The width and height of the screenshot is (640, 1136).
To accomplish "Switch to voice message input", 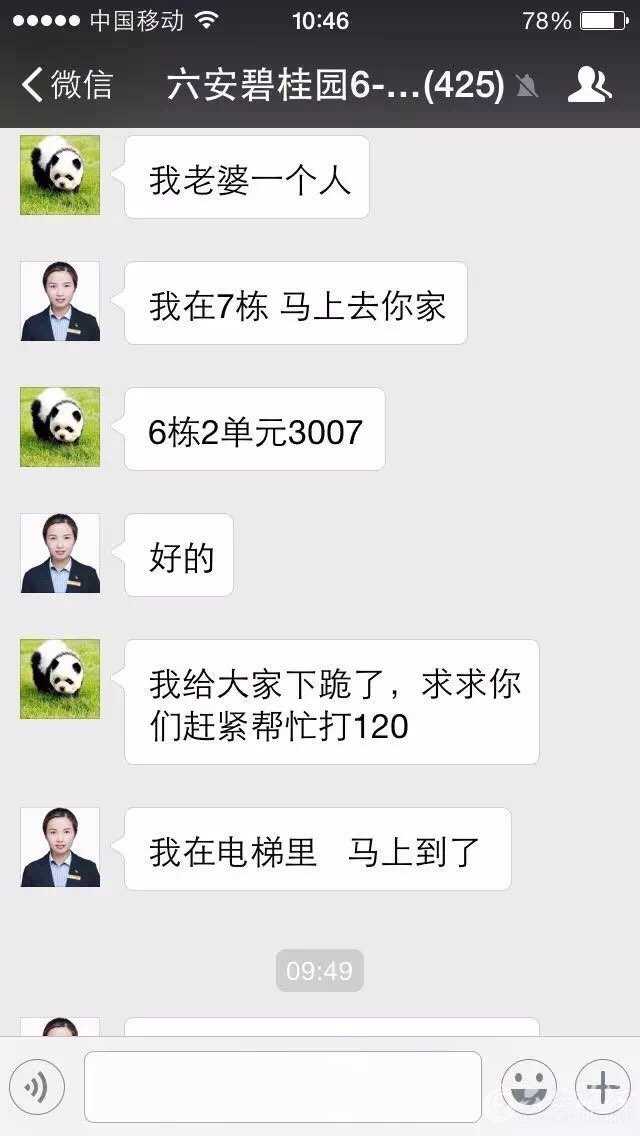I will coord(37,1086).
